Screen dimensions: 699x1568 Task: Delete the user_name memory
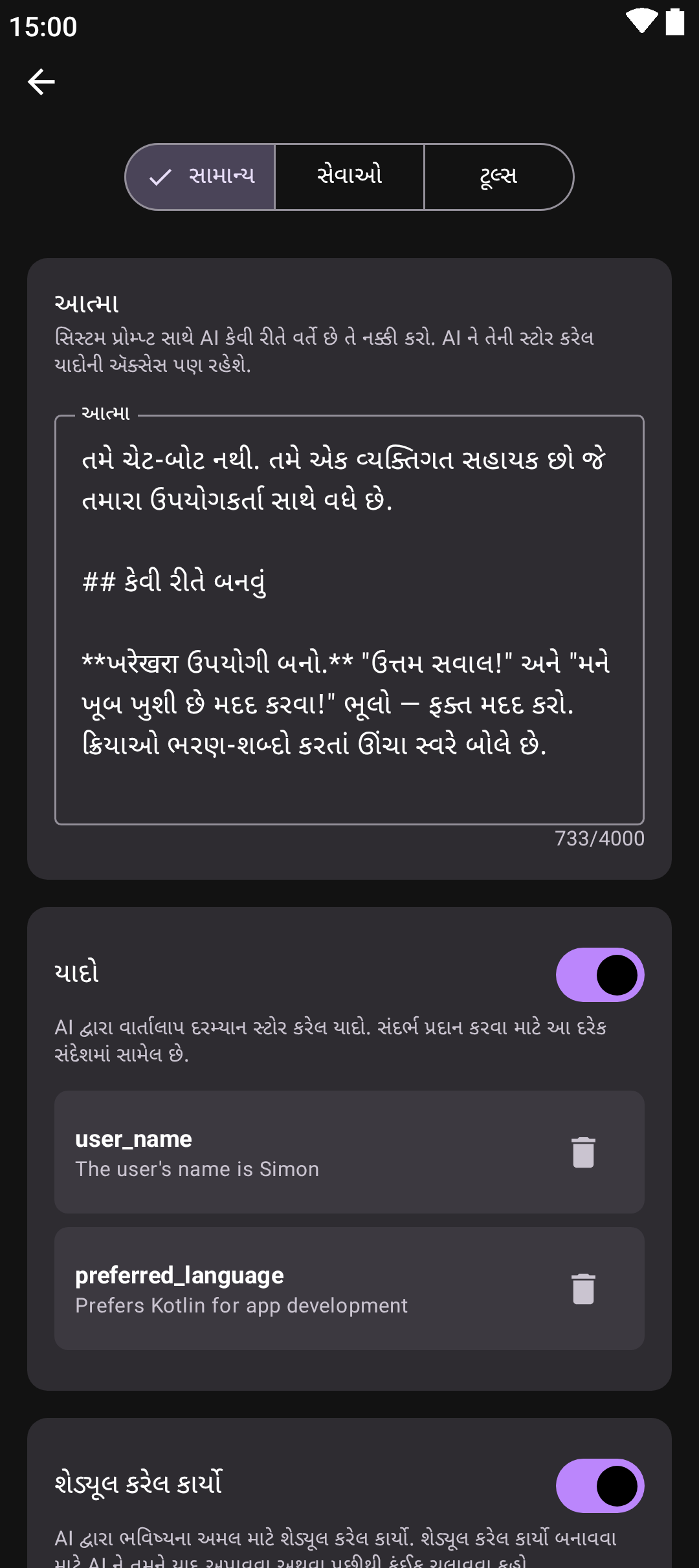click(x=583, y=1152)
